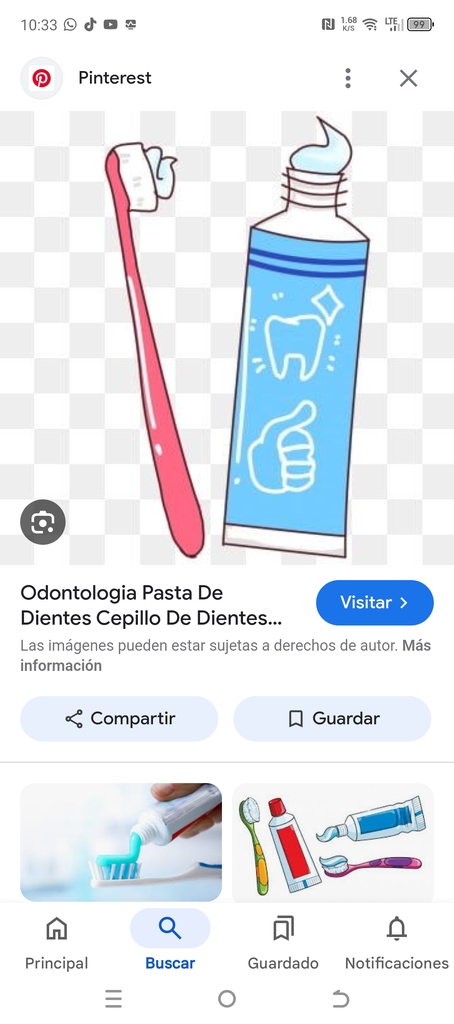Screen dimensions: 454x1024
Task: Select the Buscar tab
Action: [170, 941]
